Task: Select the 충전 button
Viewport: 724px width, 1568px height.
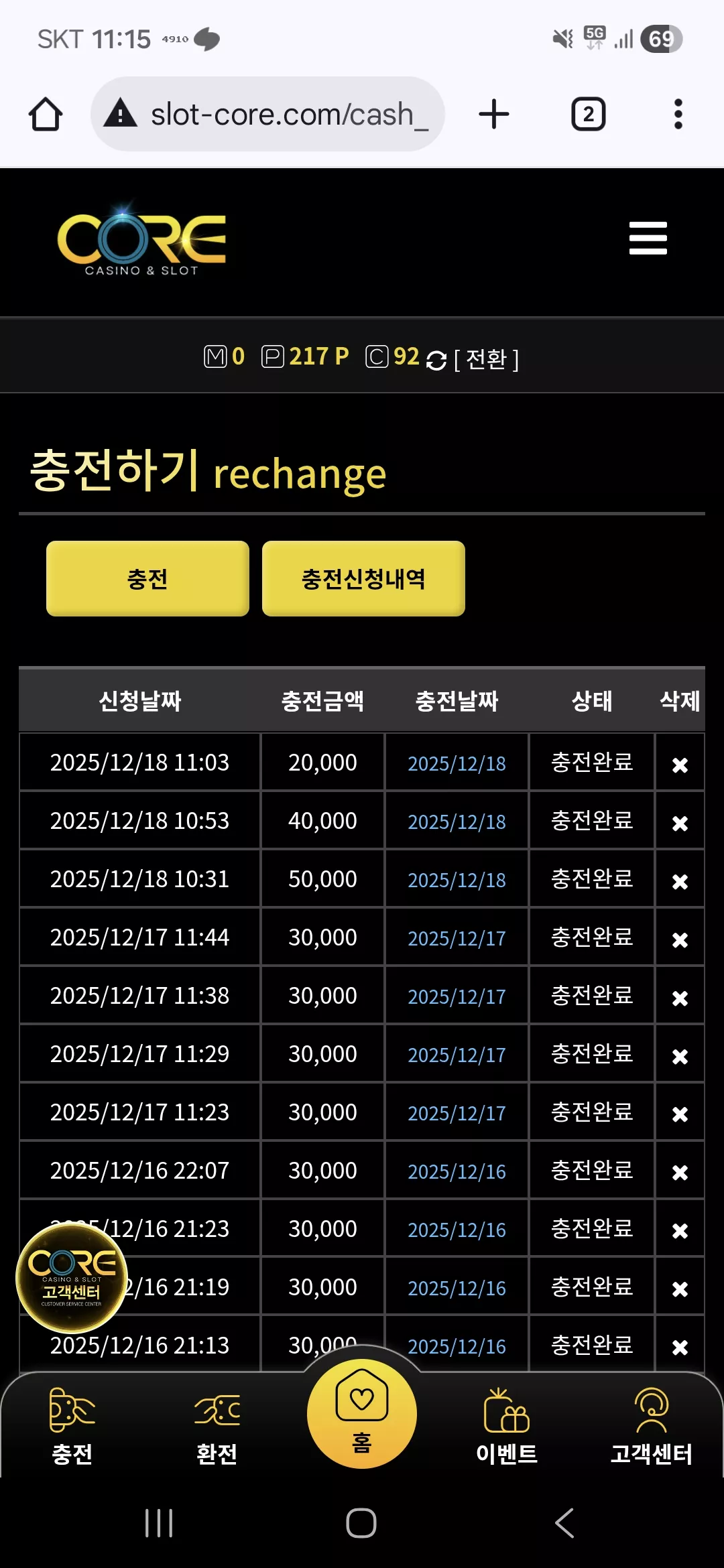Action: click(x=147, y=578)
